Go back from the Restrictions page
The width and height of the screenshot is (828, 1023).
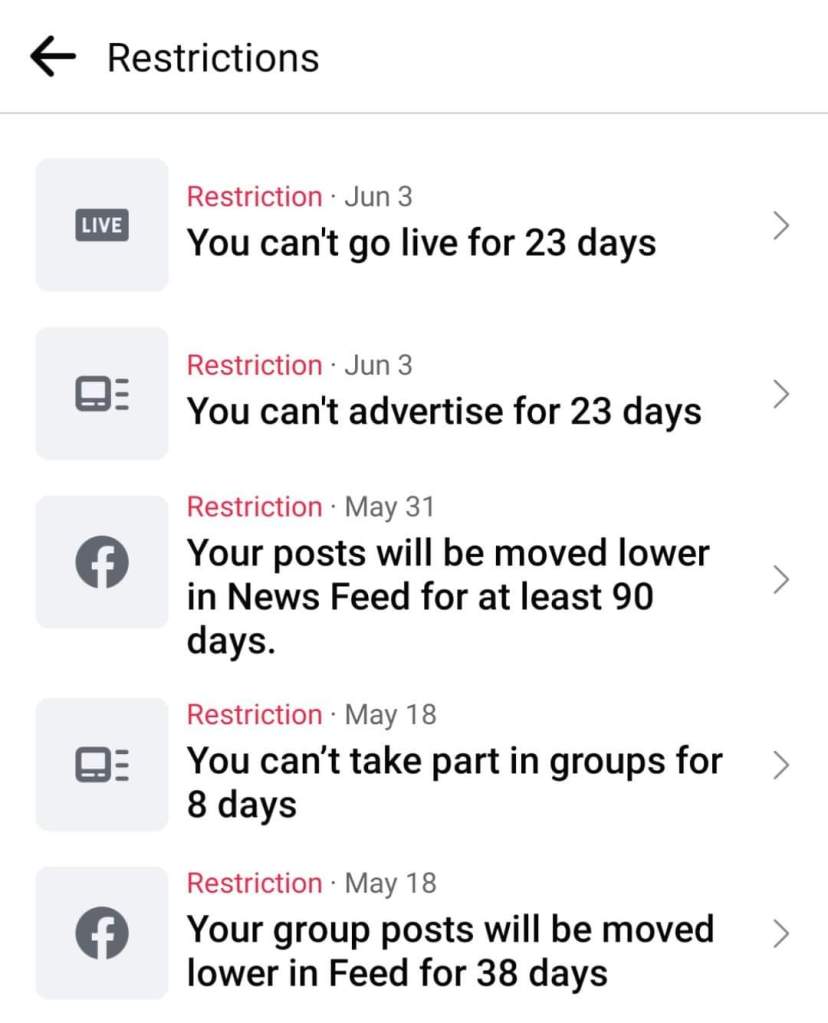(x=54, y=58)
